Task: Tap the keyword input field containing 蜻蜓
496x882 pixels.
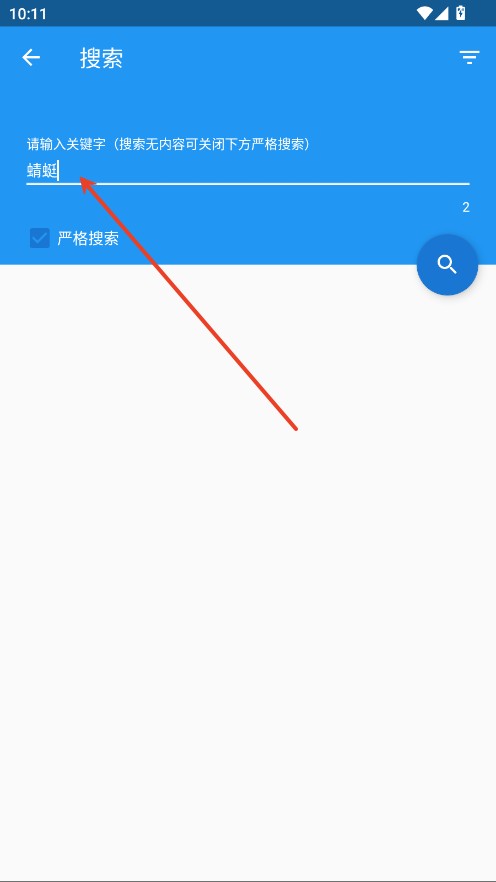Action: point(247,170)
